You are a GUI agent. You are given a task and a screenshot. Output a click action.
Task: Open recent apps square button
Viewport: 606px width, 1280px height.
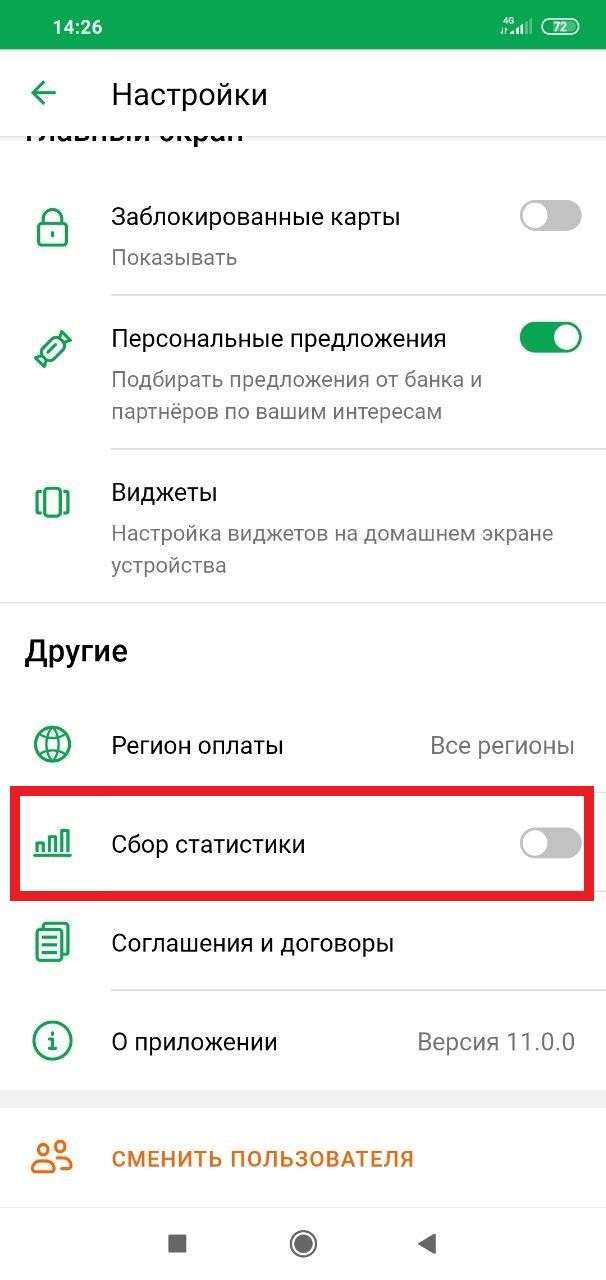tap(178, 1243)
